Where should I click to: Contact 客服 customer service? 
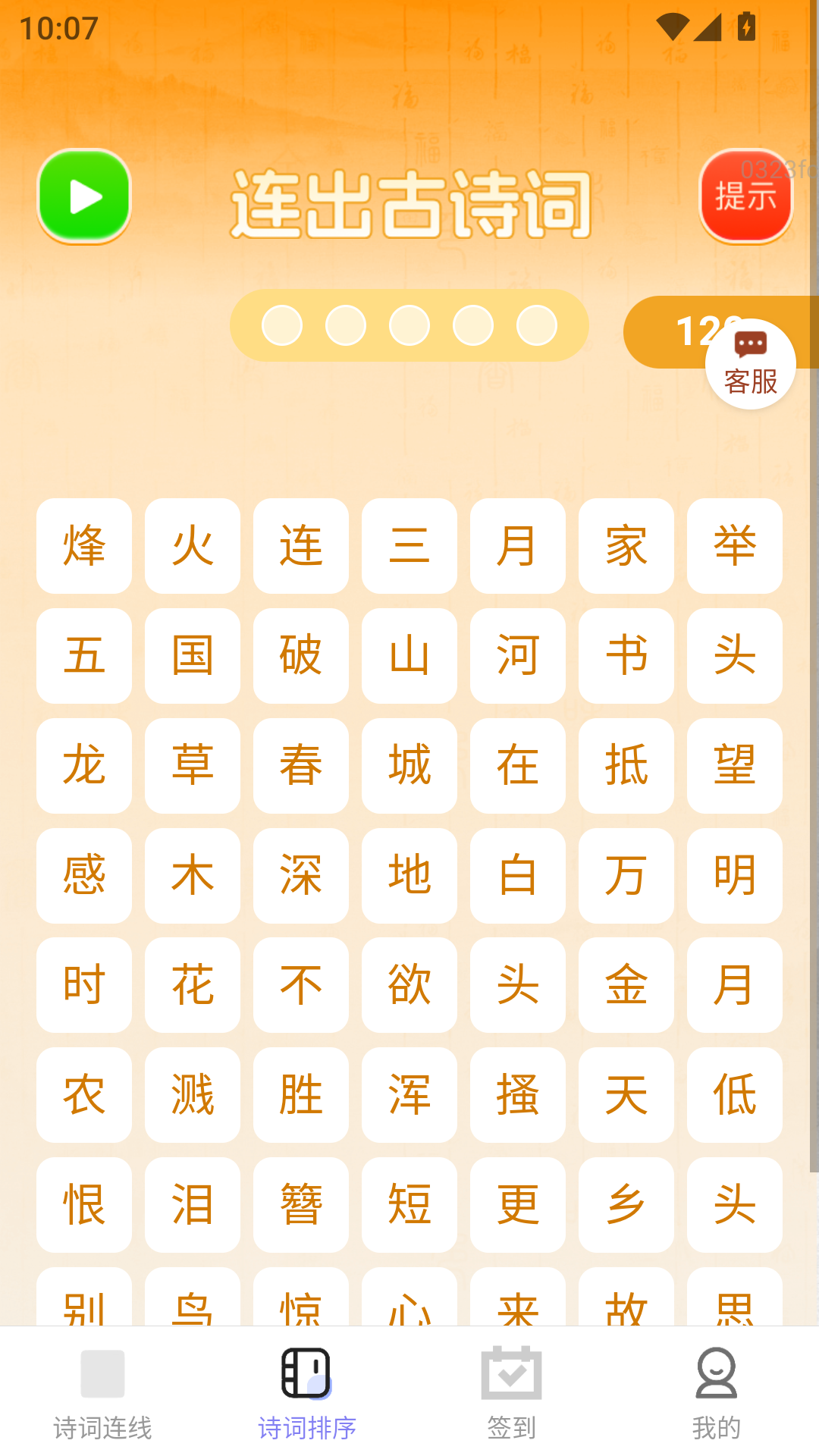pyautogui.click(x=750, y=365)
